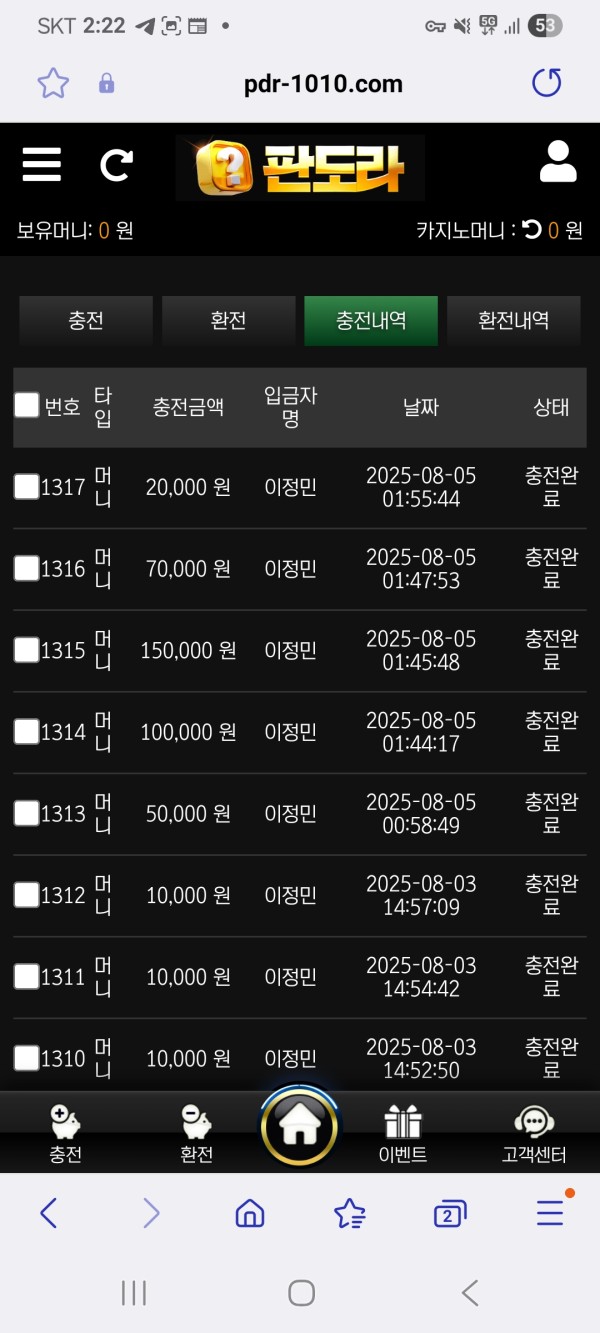The image size is (600, 1333).
Task: Bookmark this page with the star icon
Action: tap(52, 83)
